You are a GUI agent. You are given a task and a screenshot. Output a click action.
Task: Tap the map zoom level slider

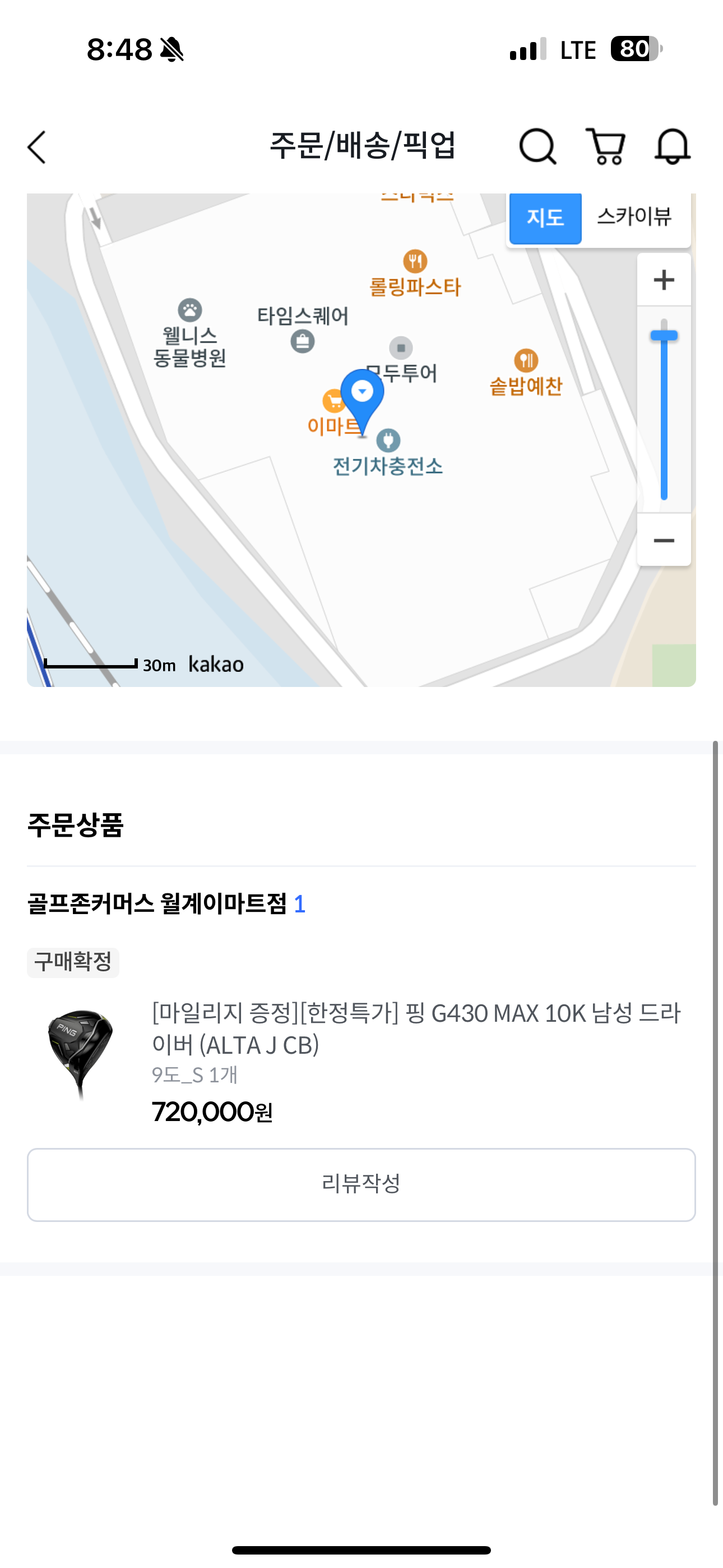click(664, 409)
